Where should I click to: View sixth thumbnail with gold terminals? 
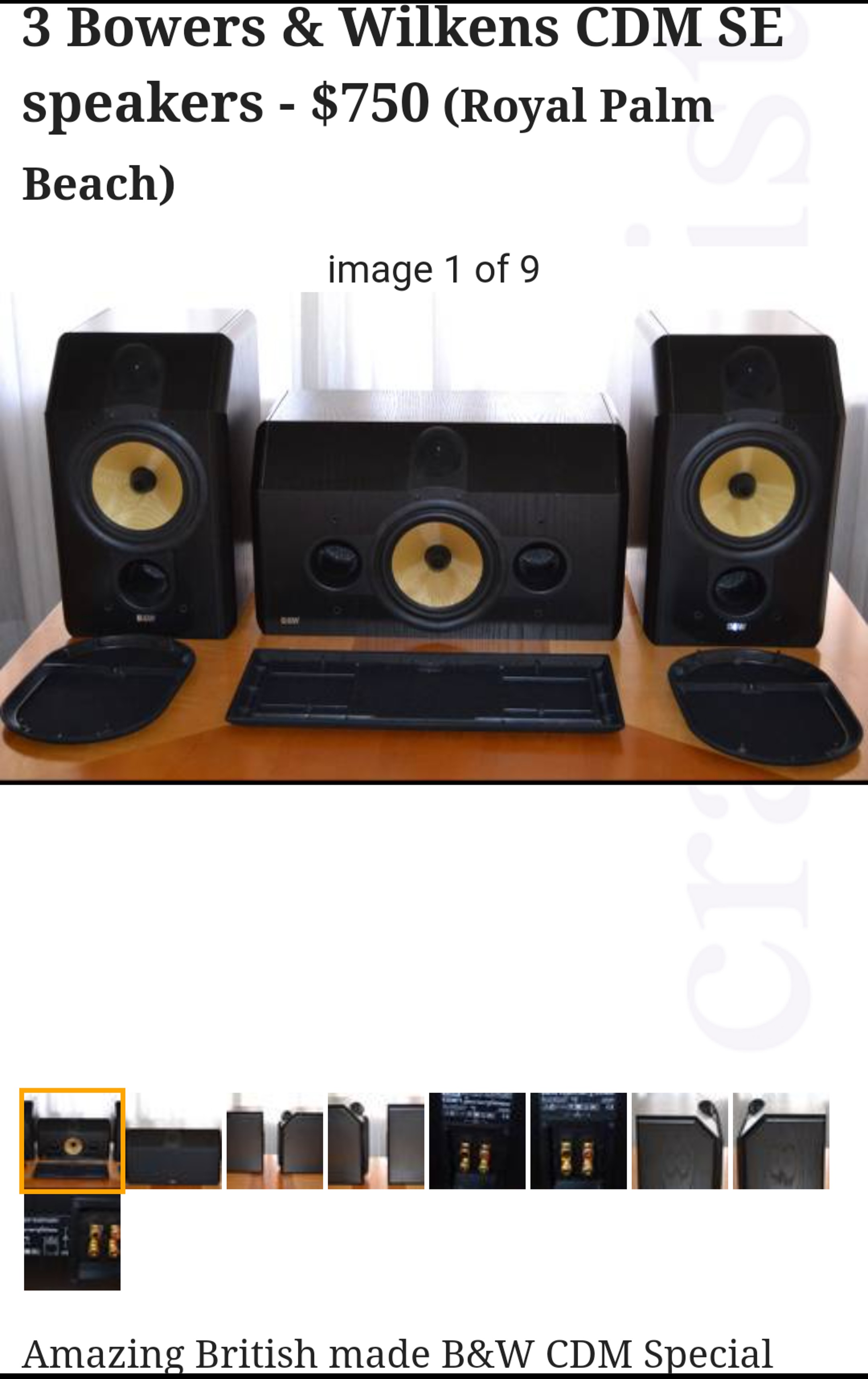pos(578,1140)
